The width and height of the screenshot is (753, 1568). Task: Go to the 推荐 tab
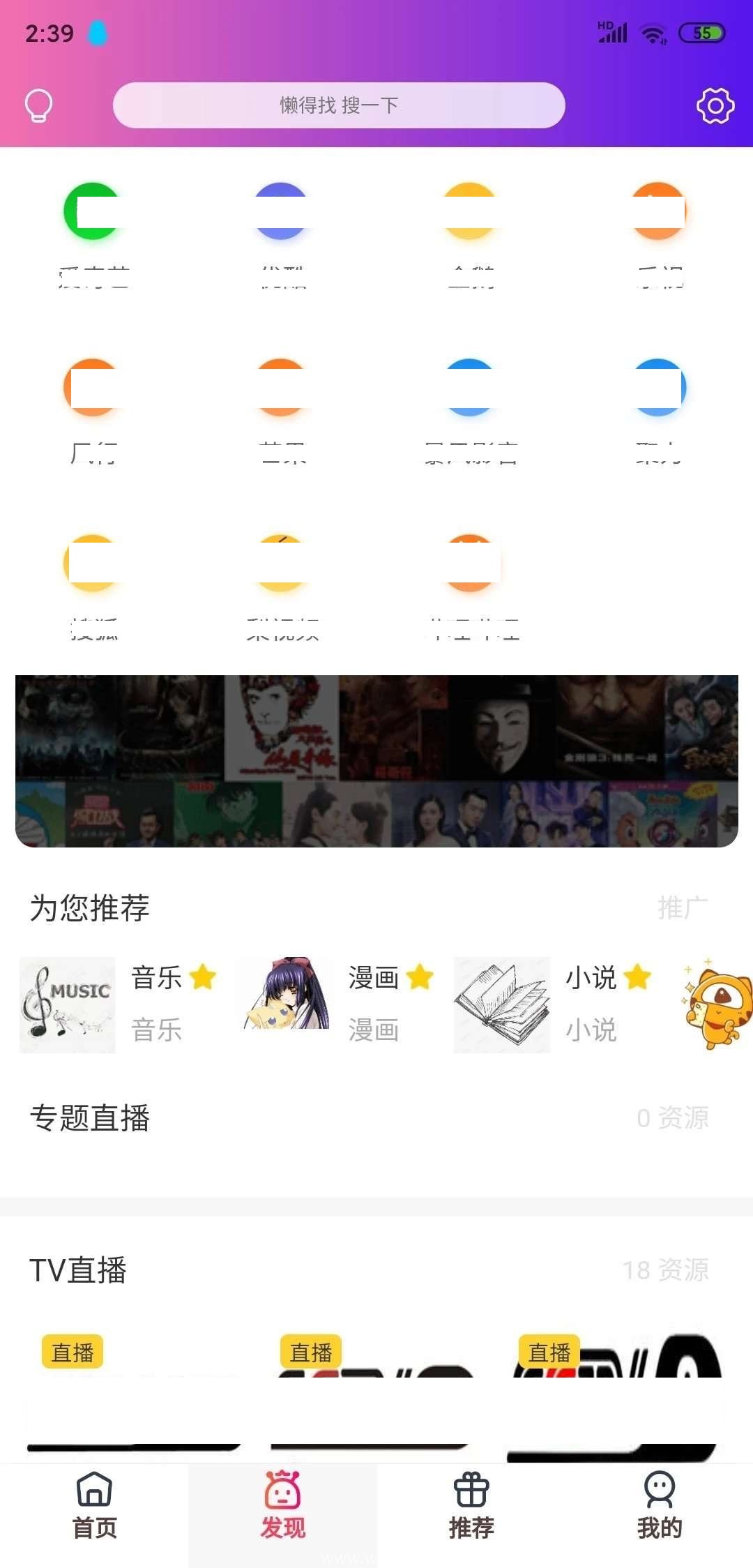coord(471,1505)
